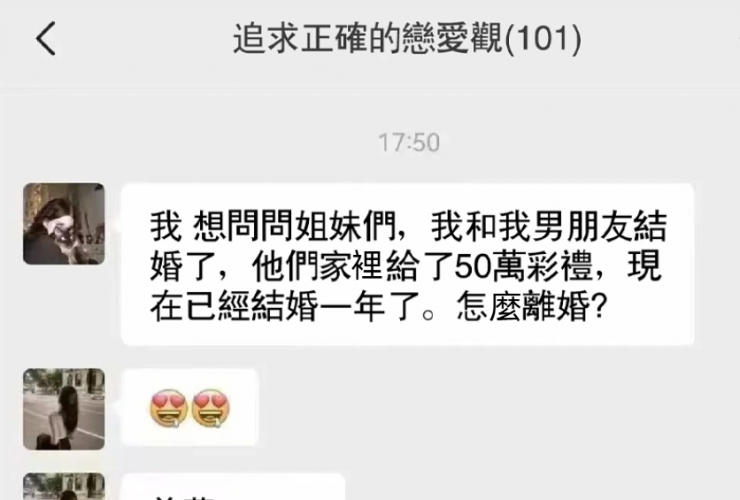
Task: Open profile of the heart-eyes emoji sender
Action: click(64, 408)
